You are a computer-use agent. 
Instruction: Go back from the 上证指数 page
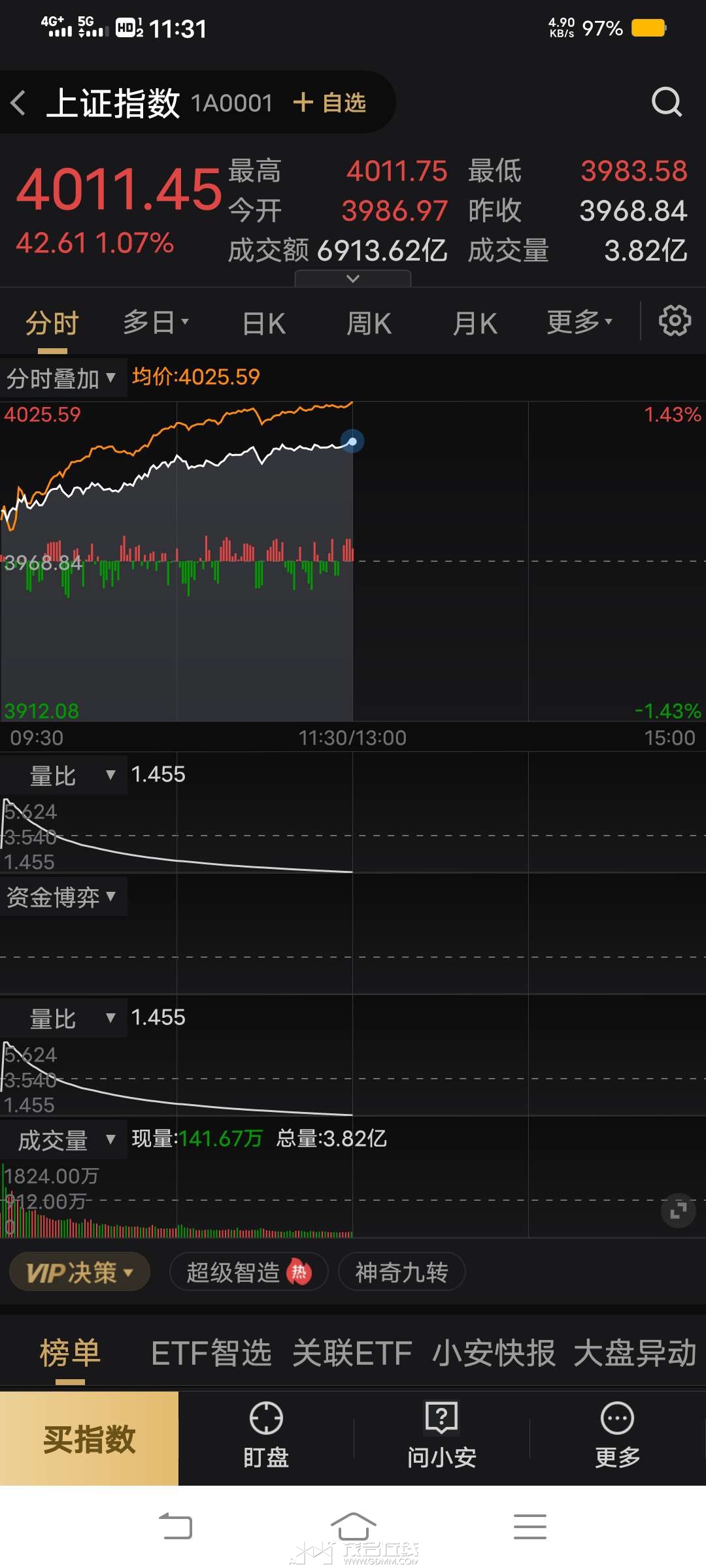tap(18, 103)
